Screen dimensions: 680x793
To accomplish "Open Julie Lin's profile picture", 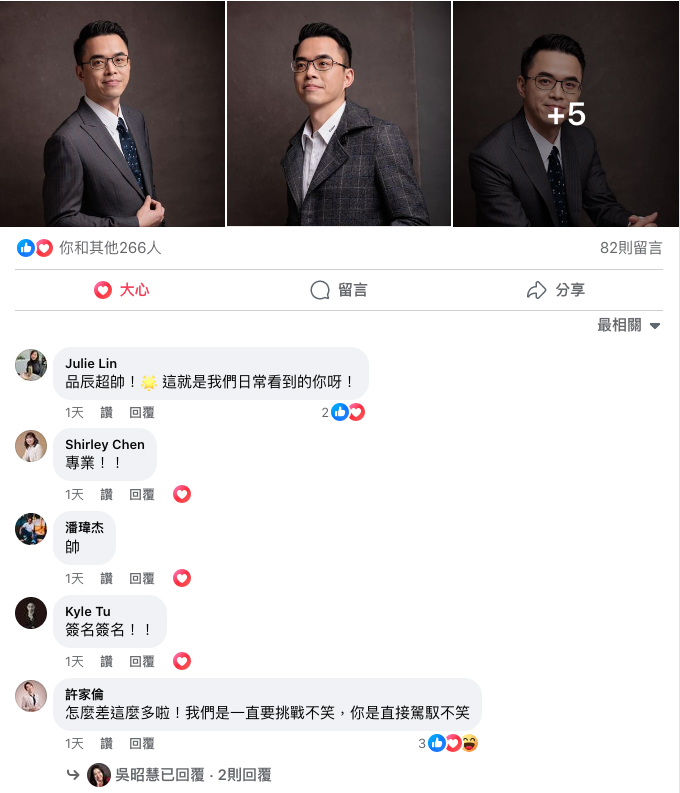I will click(x=31, y=365).
